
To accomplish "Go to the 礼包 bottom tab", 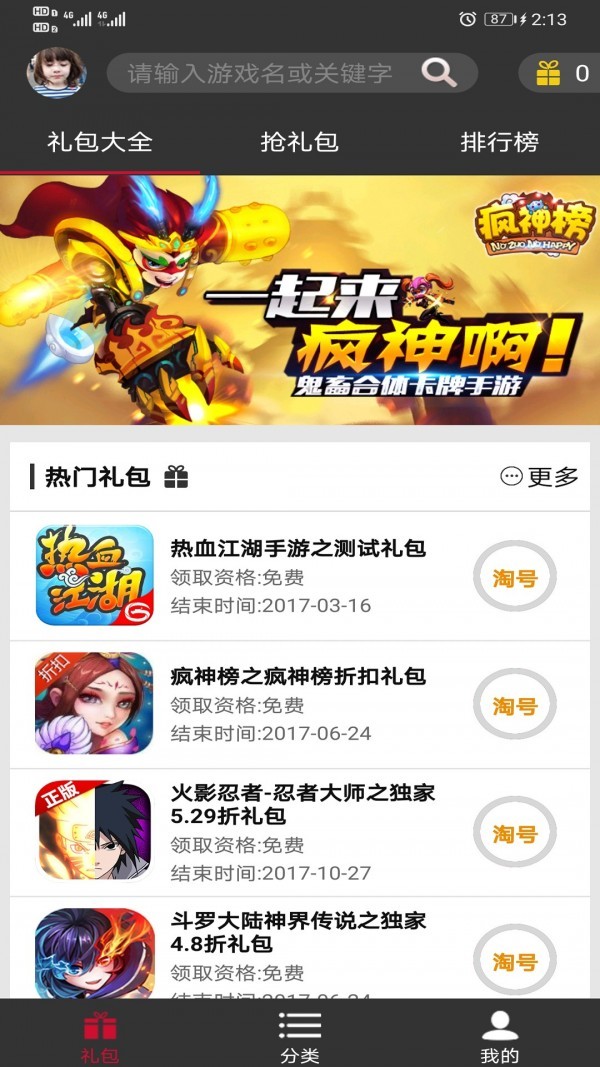I will click(x=100, y=1036).
